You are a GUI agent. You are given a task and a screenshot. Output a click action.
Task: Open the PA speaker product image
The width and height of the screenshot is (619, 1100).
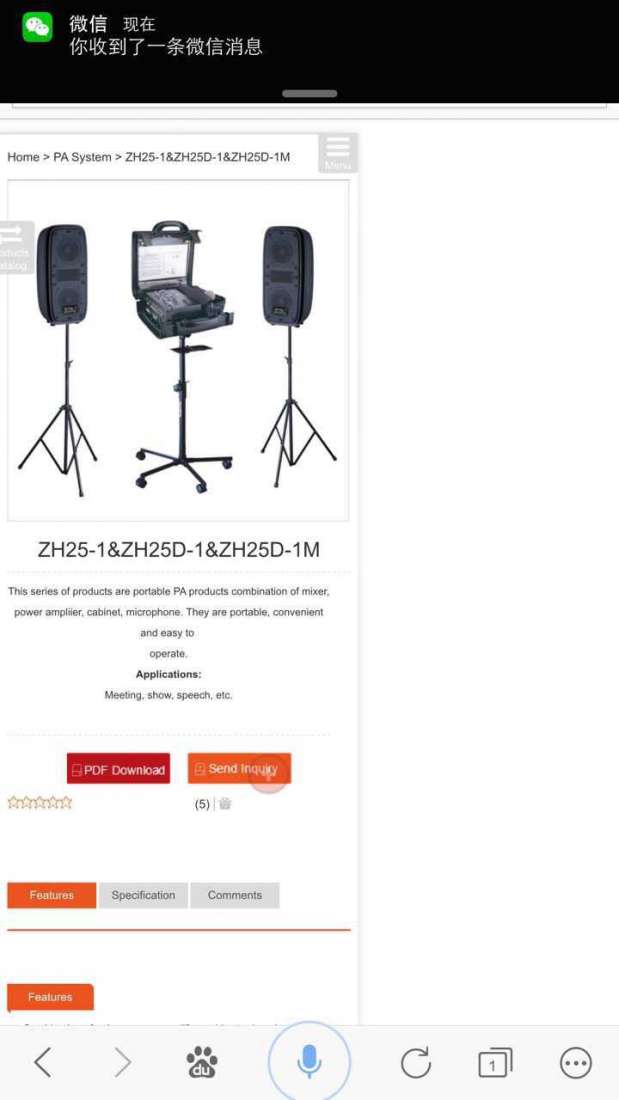[x=178, y=350]
